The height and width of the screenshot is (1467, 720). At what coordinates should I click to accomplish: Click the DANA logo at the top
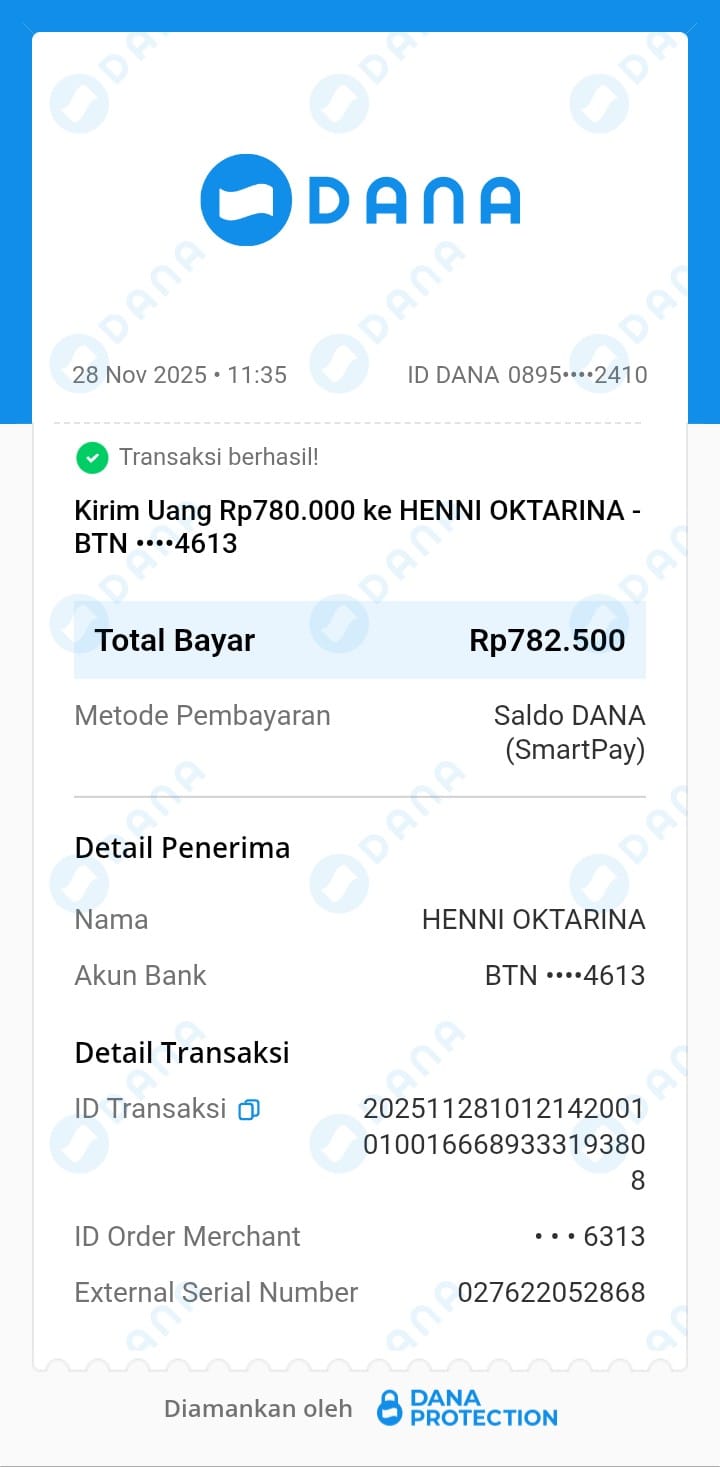tap(360, 198)
